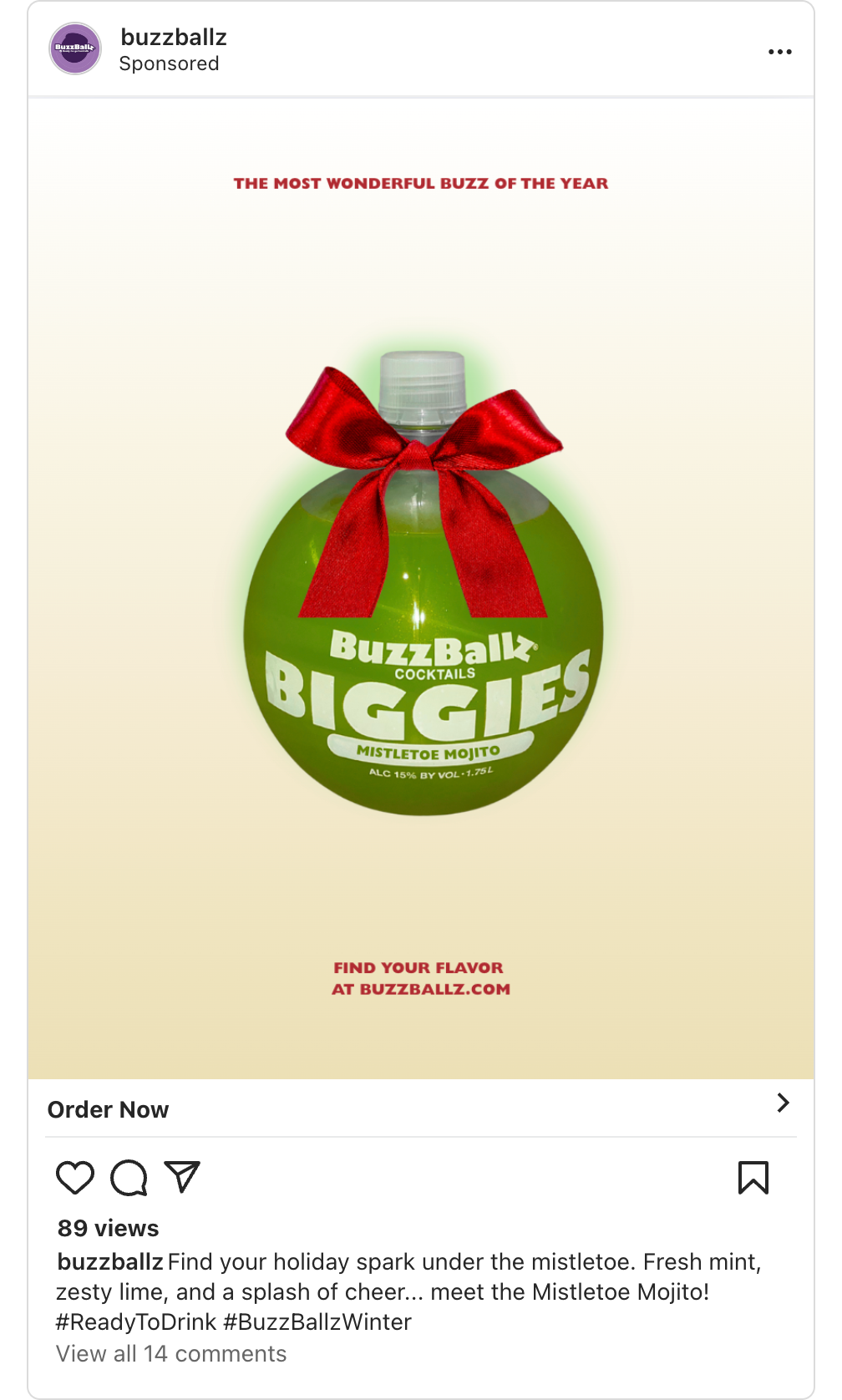Bookmark the buzzballz post
This screenshot has width=842, height=1400.
[x=753, y=1178]
